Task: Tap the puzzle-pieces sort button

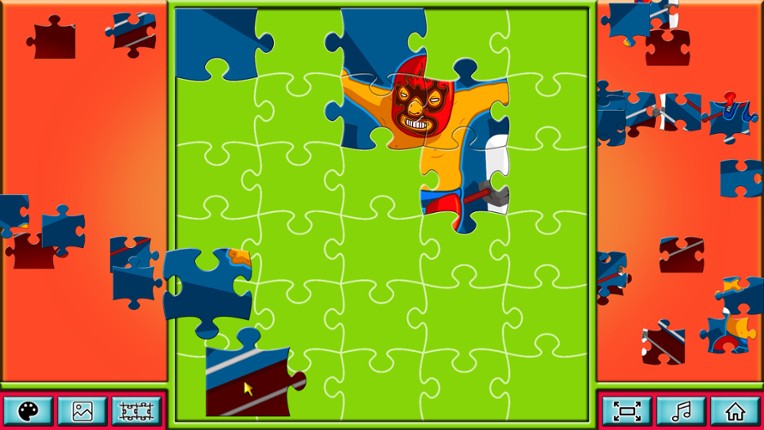Action: [x=136, y=410]
